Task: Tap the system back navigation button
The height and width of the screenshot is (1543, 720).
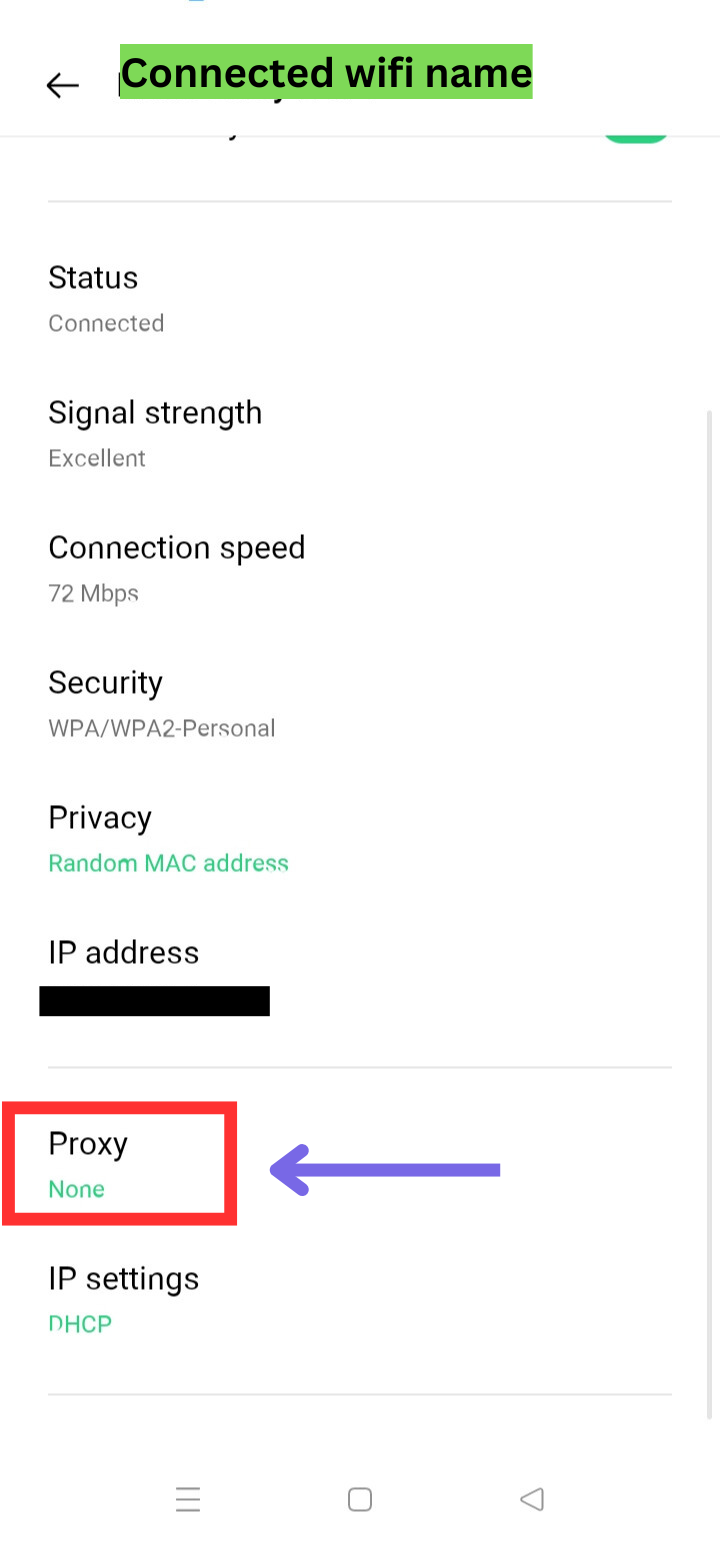Action: coord(532,1499)
